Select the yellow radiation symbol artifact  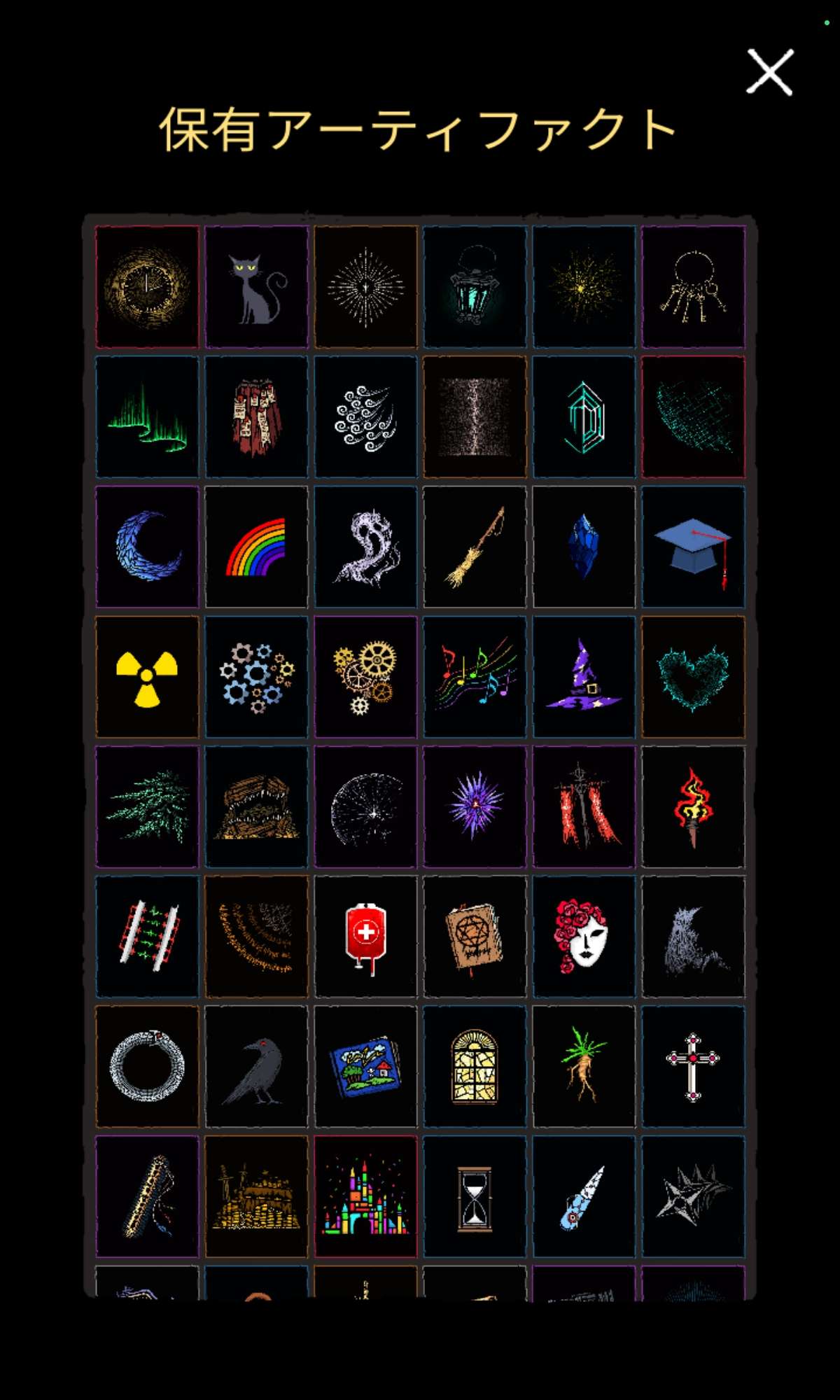click(147, 677)
